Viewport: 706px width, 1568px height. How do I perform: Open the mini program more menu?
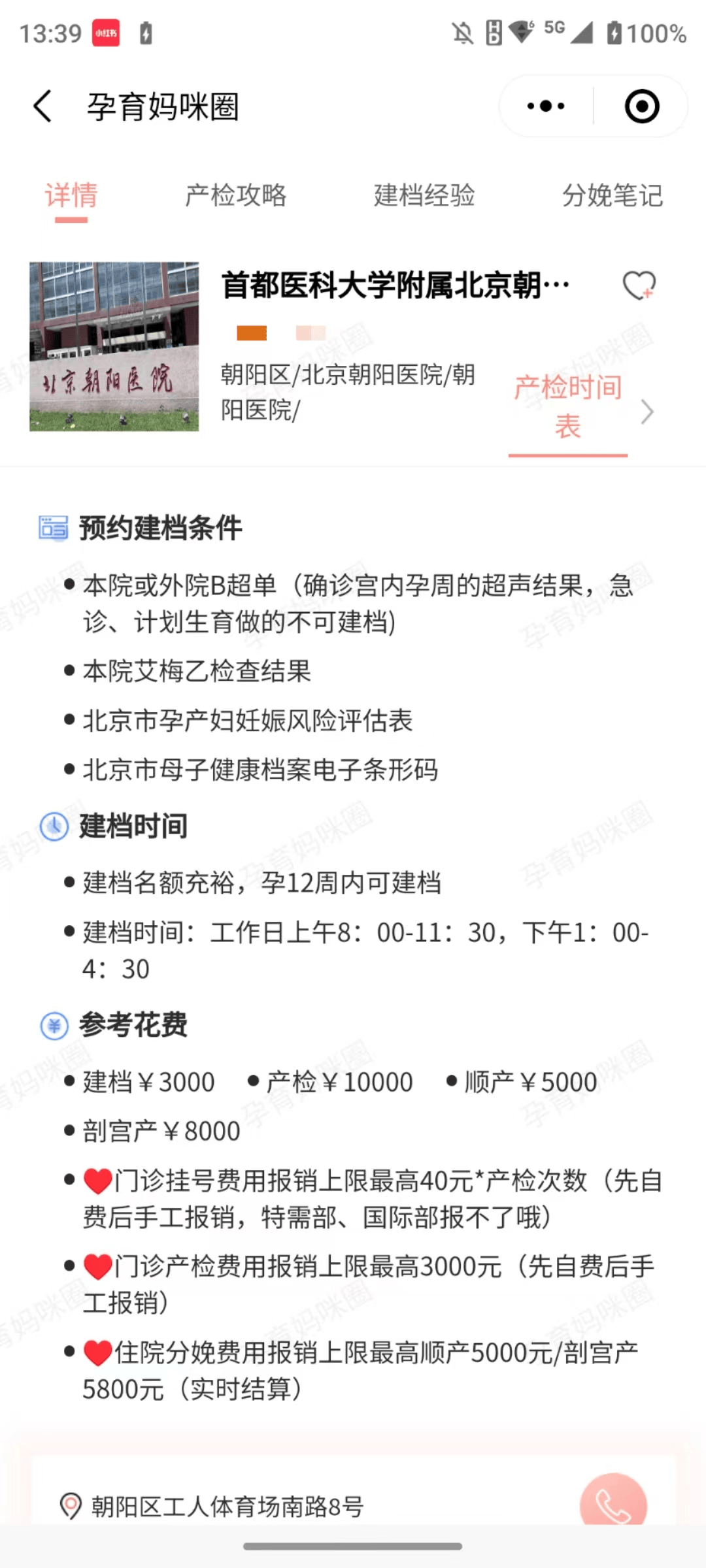(546, 106)
